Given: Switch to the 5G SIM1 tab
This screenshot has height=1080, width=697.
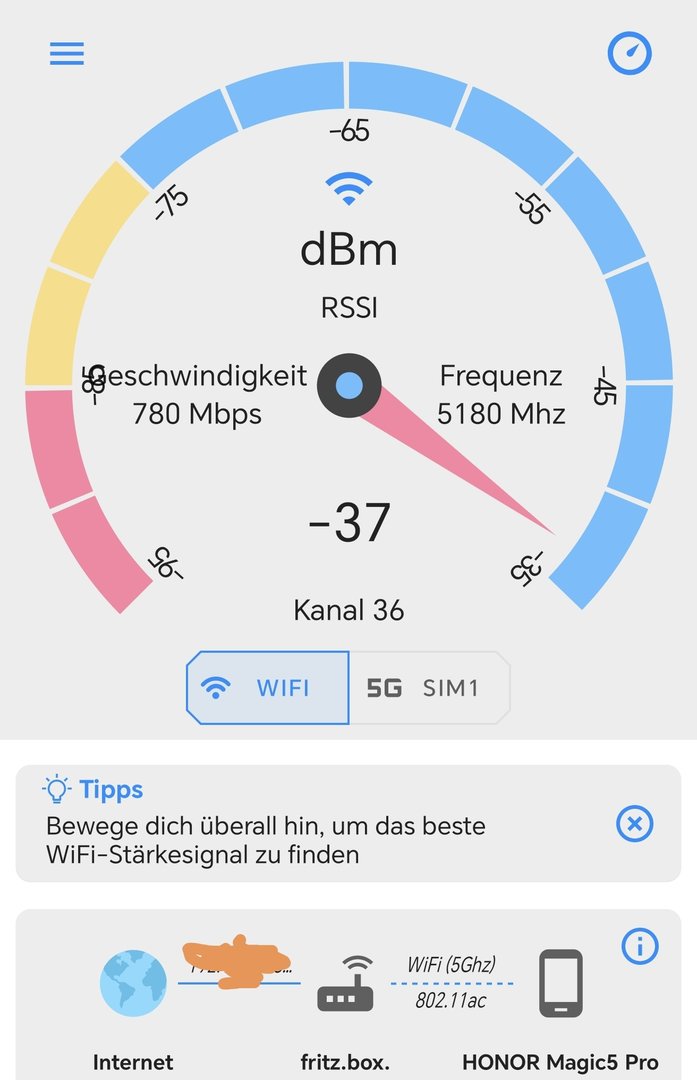Looking at the screenshot, I should pos(429,688).
